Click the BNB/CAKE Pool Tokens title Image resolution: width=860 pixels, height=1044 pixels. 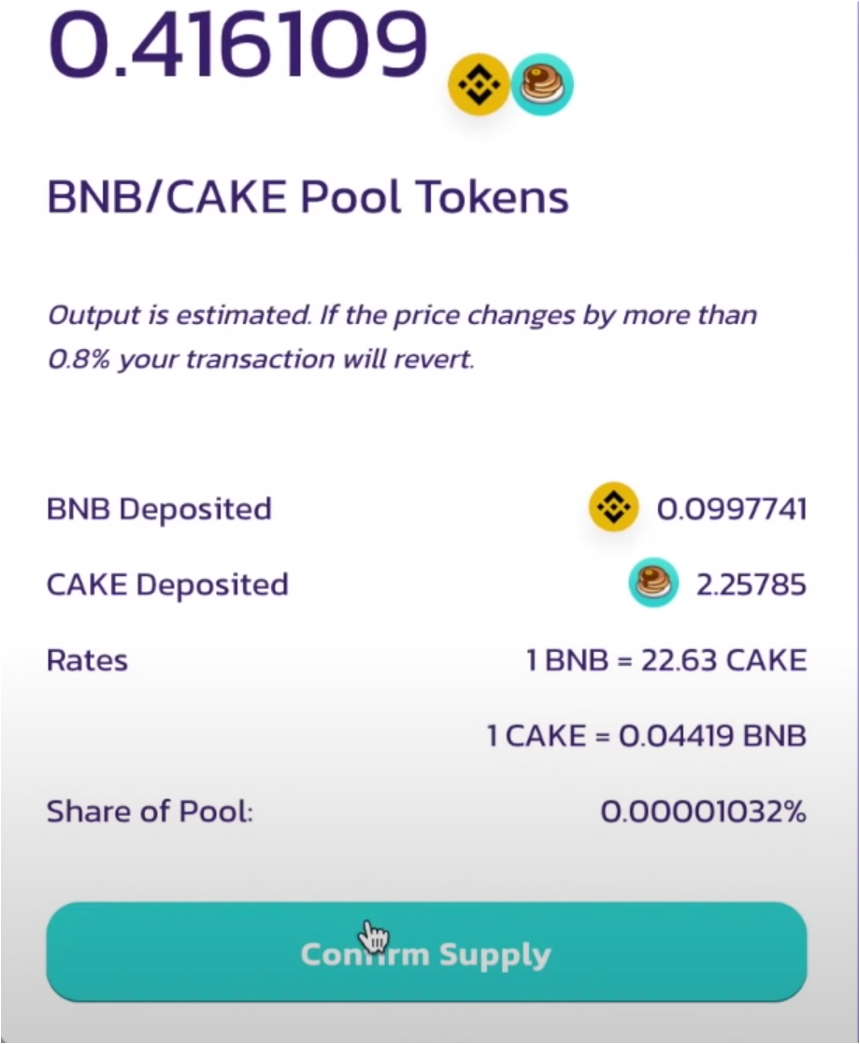point(307,196)
